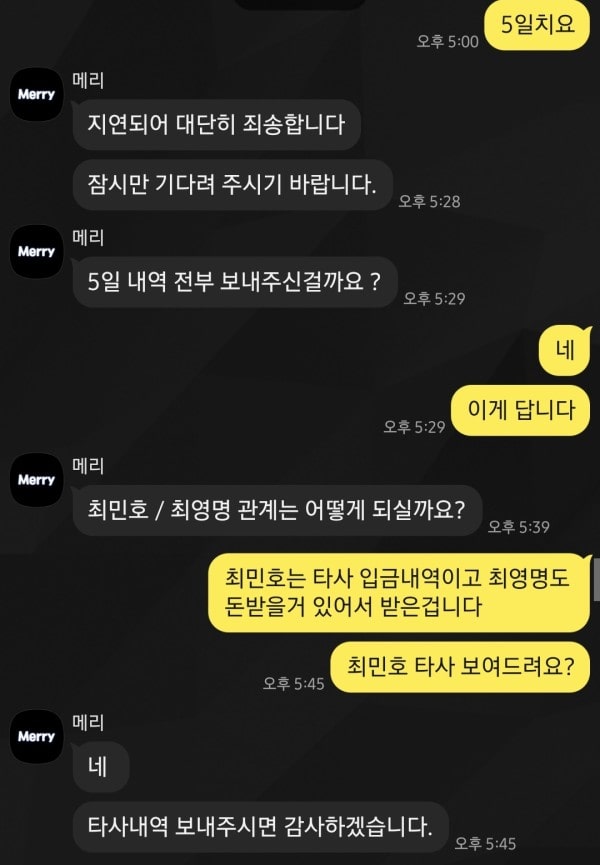Image resolution: width=600 pixels, height=865 pixels.
Task: Open Merry's profile picture beside '지연되어 대단히 죄송합니다'
Action: (x=36, y=94)
